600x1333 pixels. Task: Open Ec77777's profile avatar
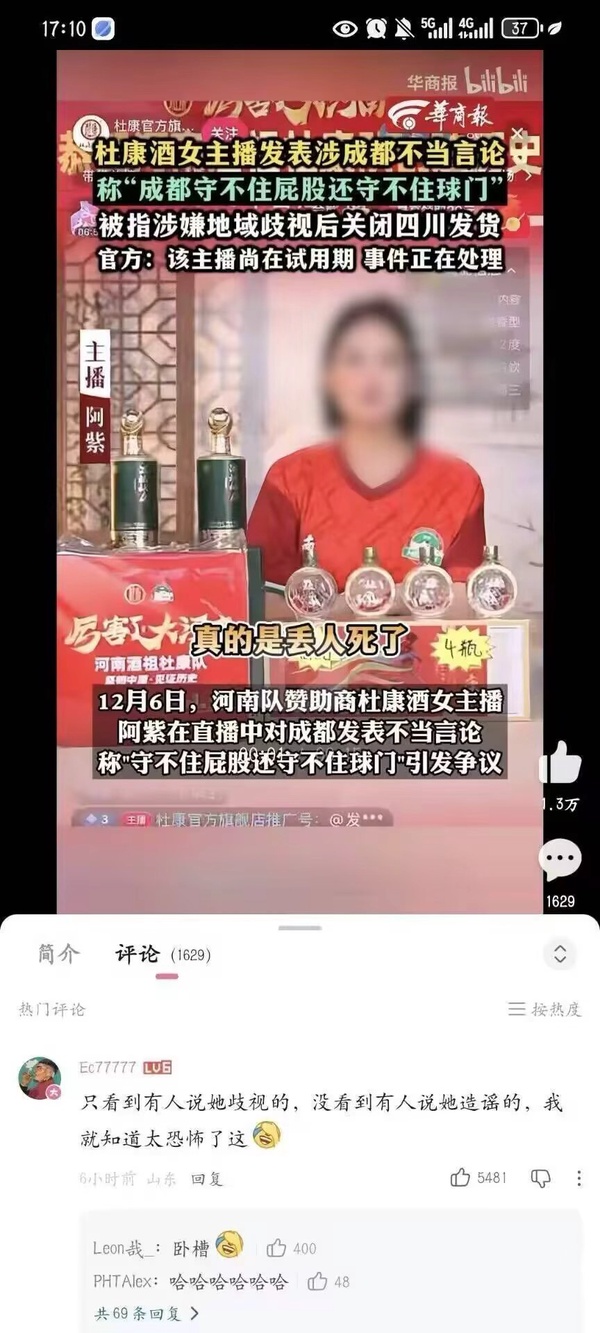40,1078
